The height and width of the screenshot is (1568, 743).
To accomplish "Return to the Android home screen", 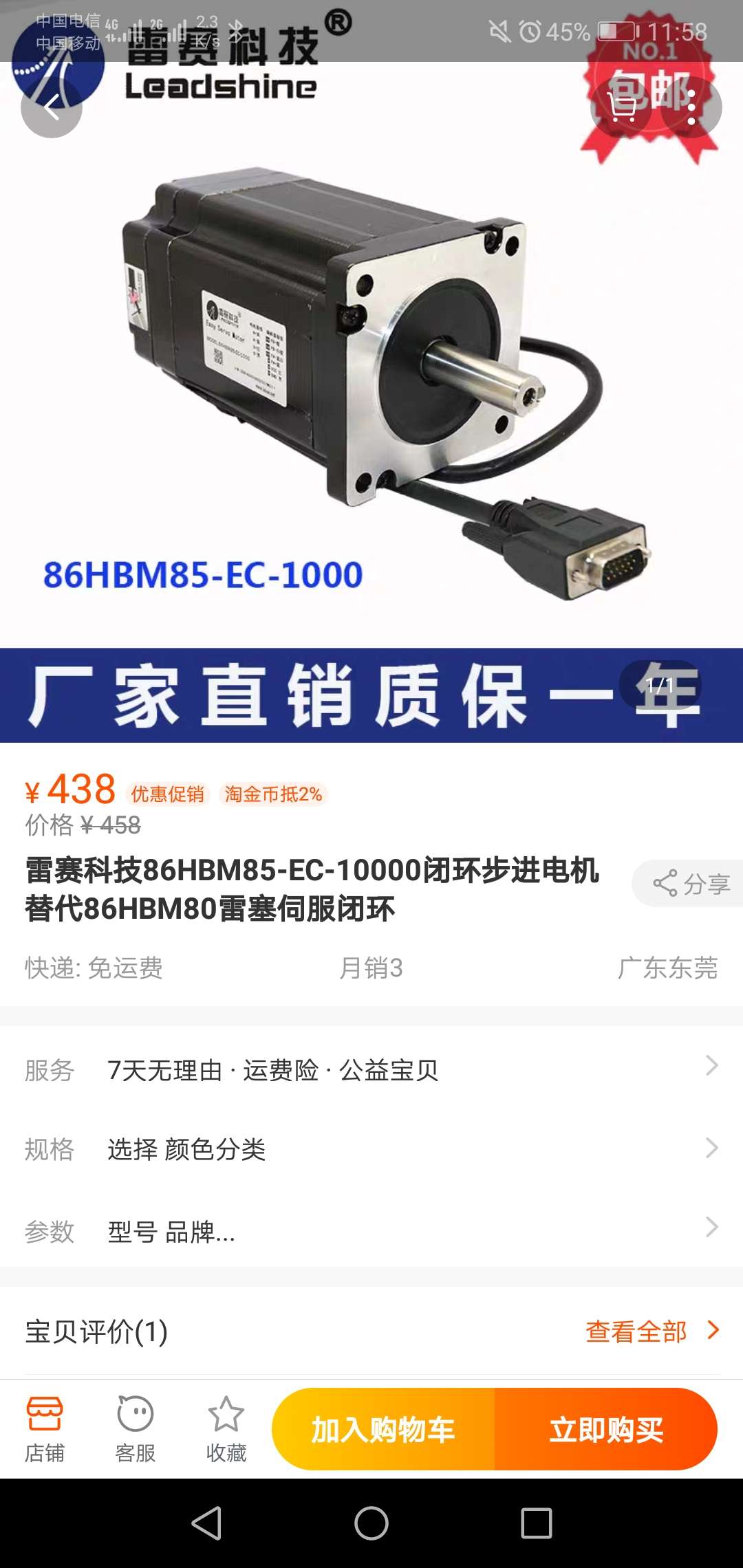I will [371, 1523].
